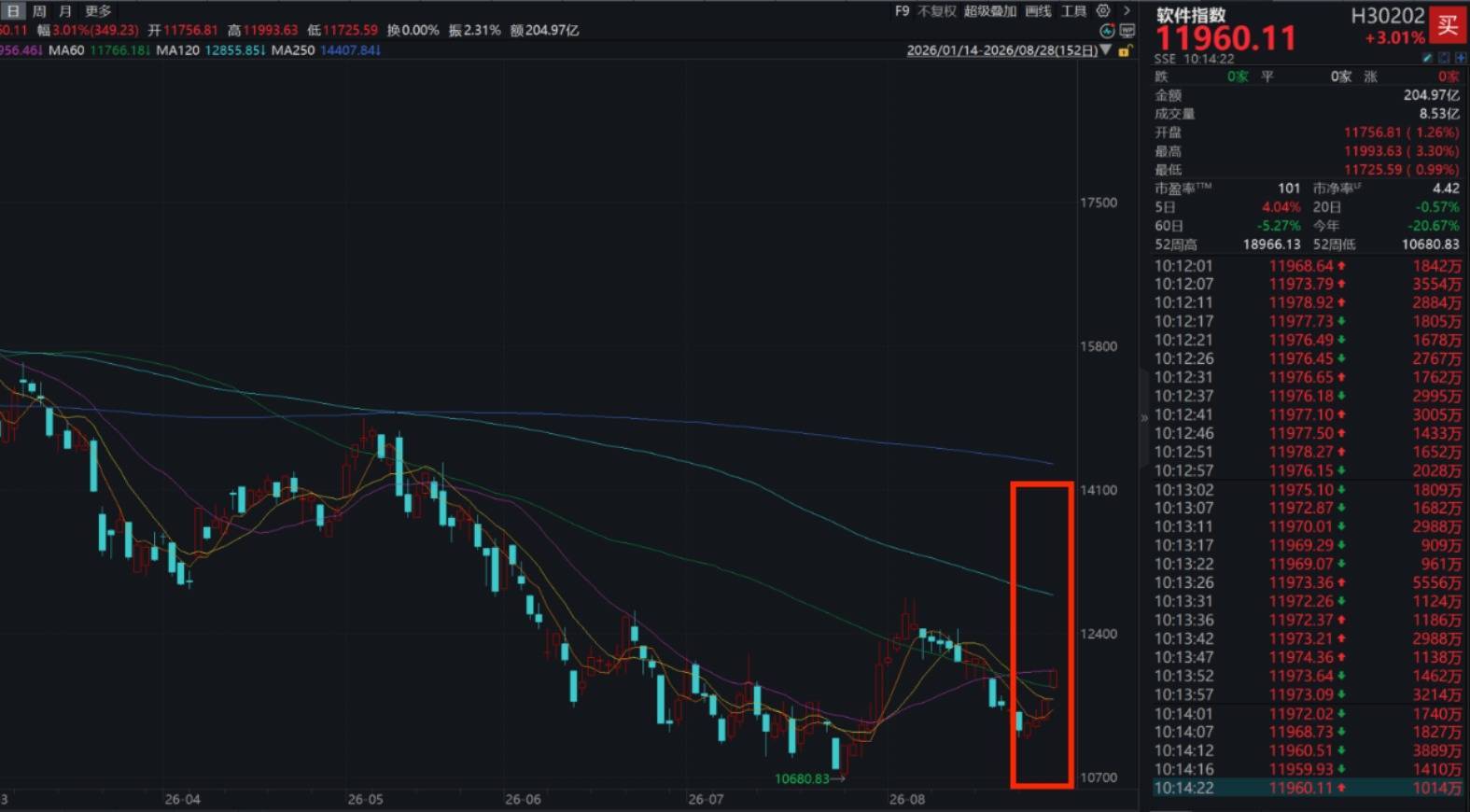Tap the red 买 buy button
1470x812 pixels.
[1448, 24]
